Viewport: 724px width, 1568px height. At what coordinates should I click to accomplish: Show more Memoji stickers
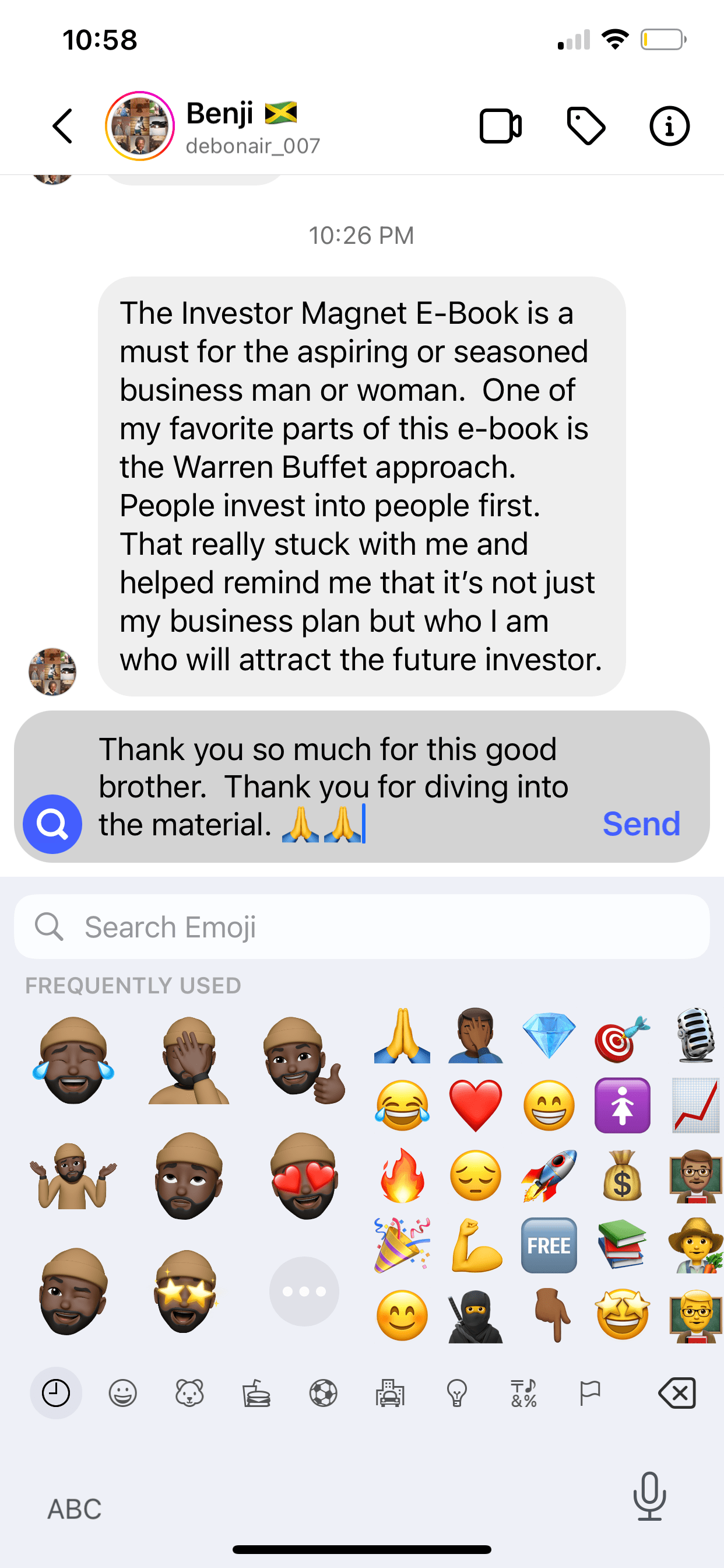(x=304, y=1291)
